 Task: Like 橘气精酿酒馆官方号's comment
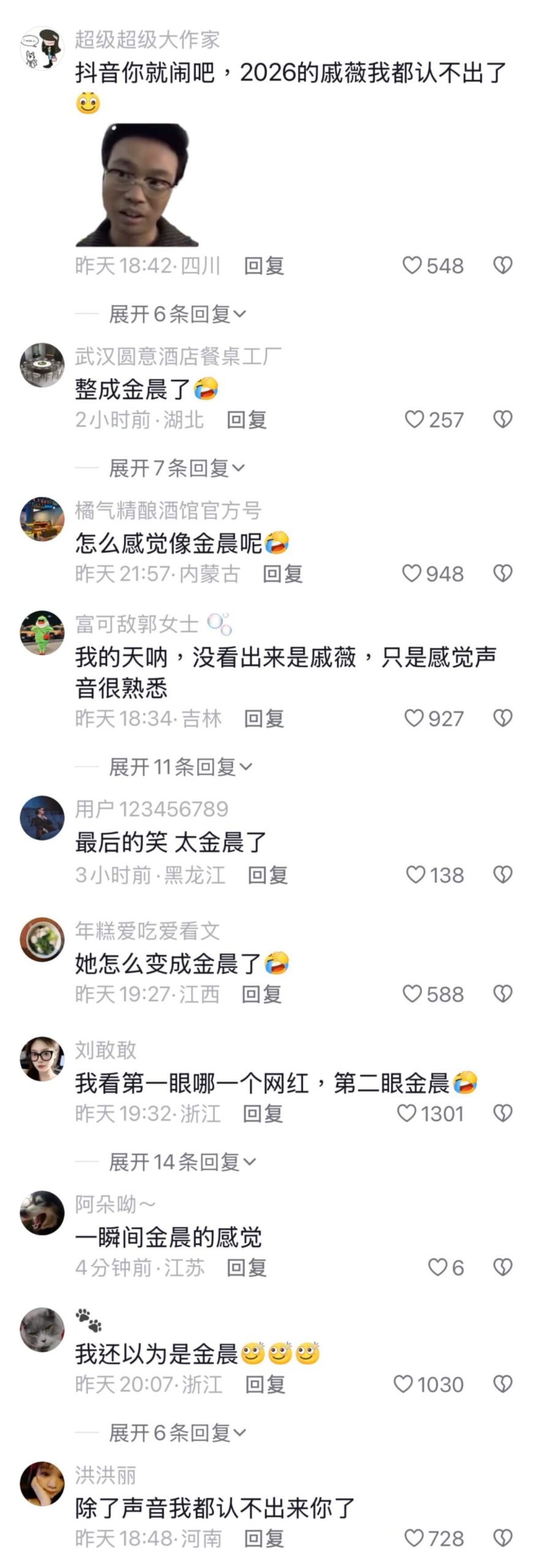coord(412,573)
